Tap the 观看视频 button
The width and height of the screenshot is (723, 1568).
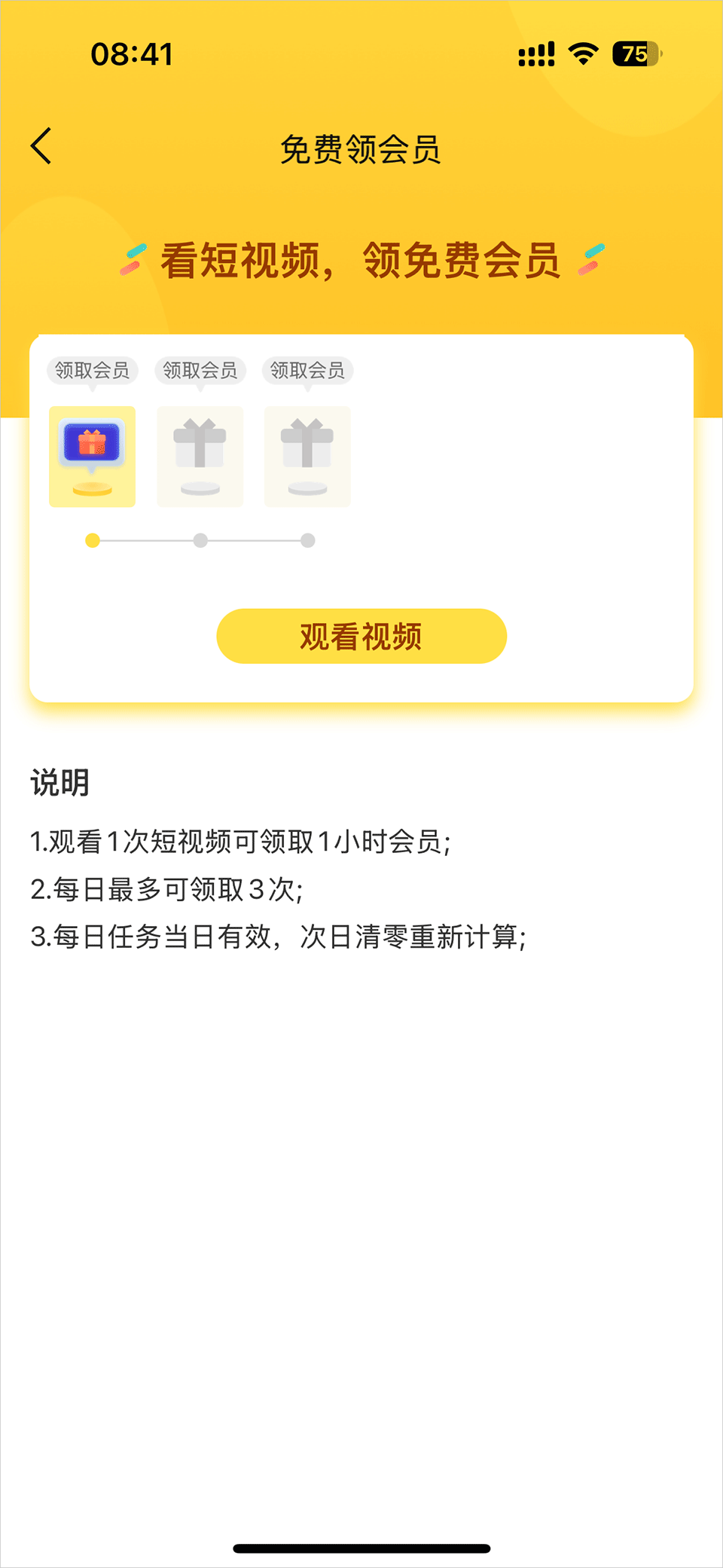coord(361,636)
